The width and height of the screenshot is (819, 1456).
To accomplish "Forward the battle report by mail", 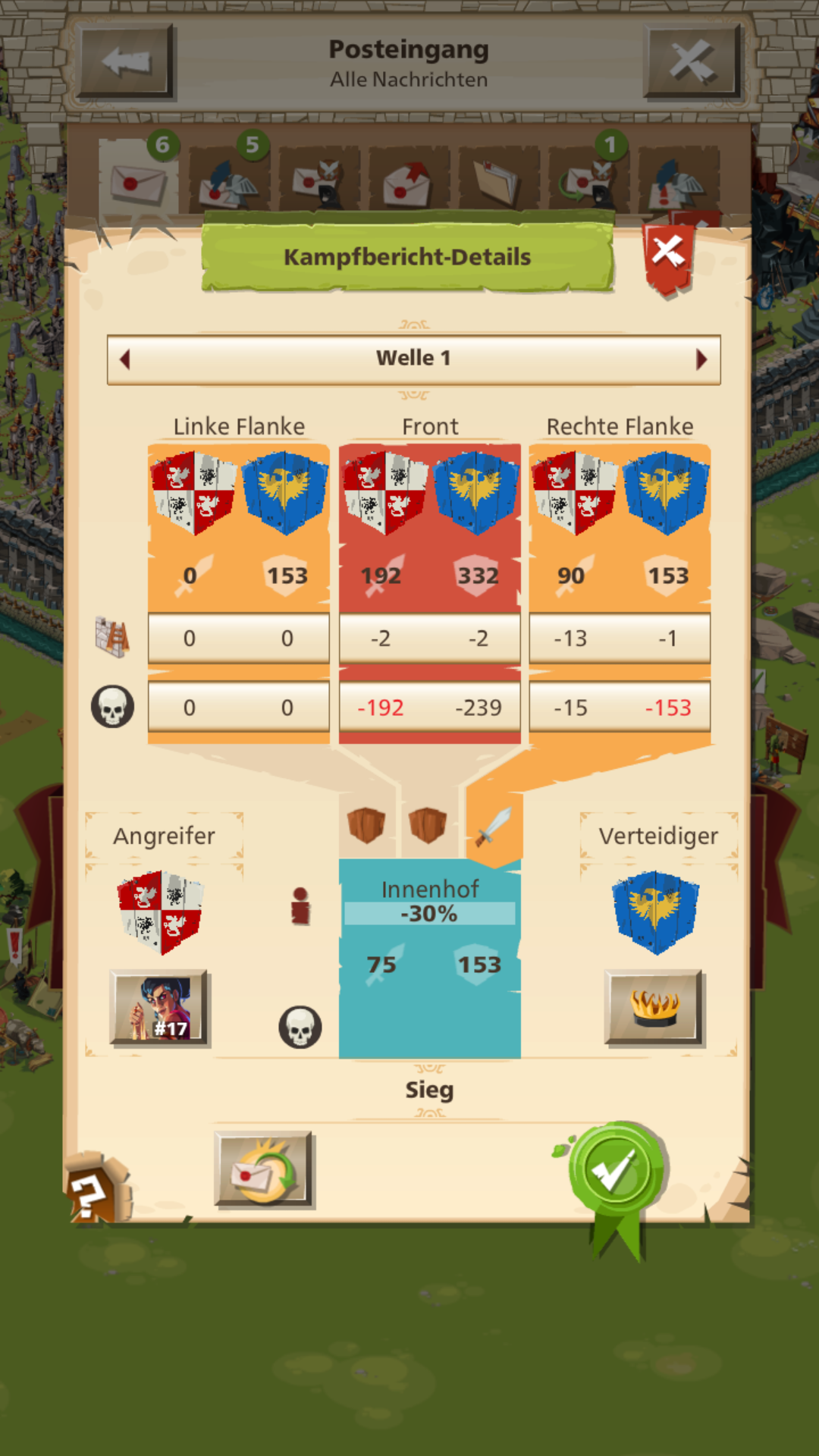I will pos(264,1170).
